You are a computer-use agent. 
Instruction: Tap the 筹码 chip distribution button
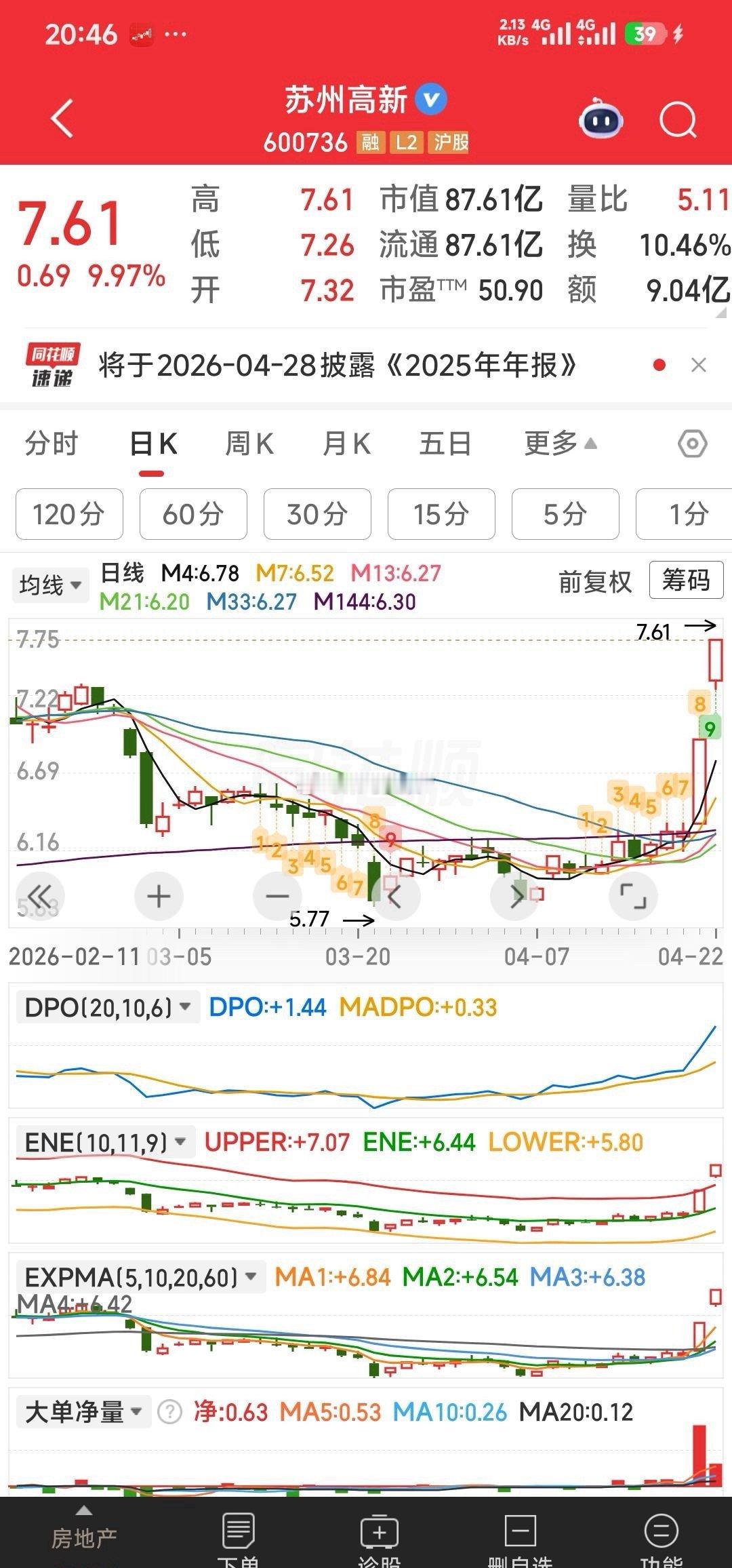[686, 581]
